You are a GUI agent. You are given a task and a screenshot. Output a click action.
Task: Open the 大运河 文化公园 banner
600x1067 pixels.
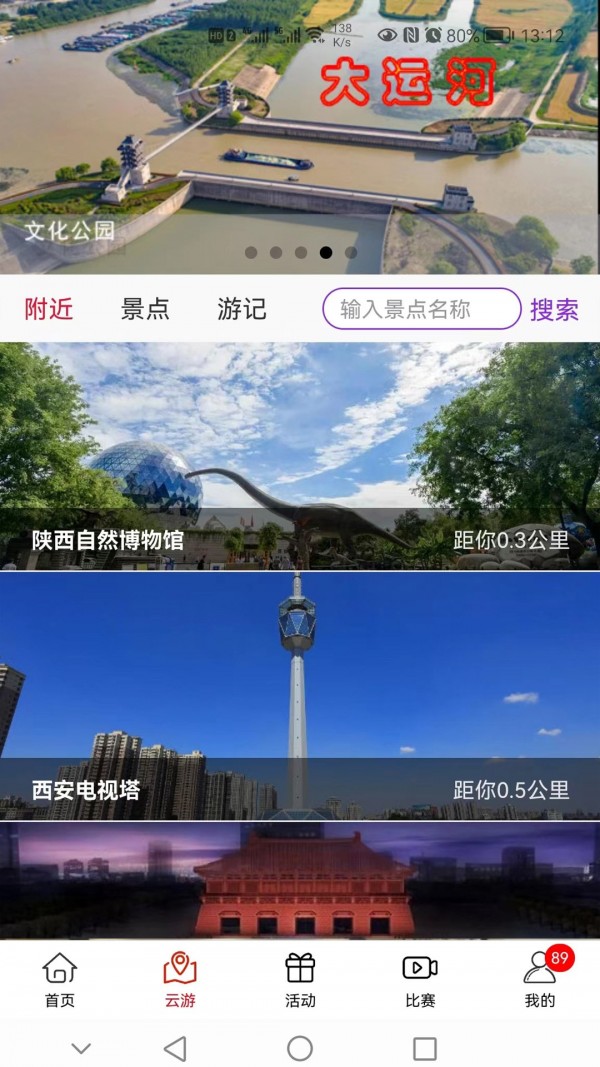tap(300, 150)
